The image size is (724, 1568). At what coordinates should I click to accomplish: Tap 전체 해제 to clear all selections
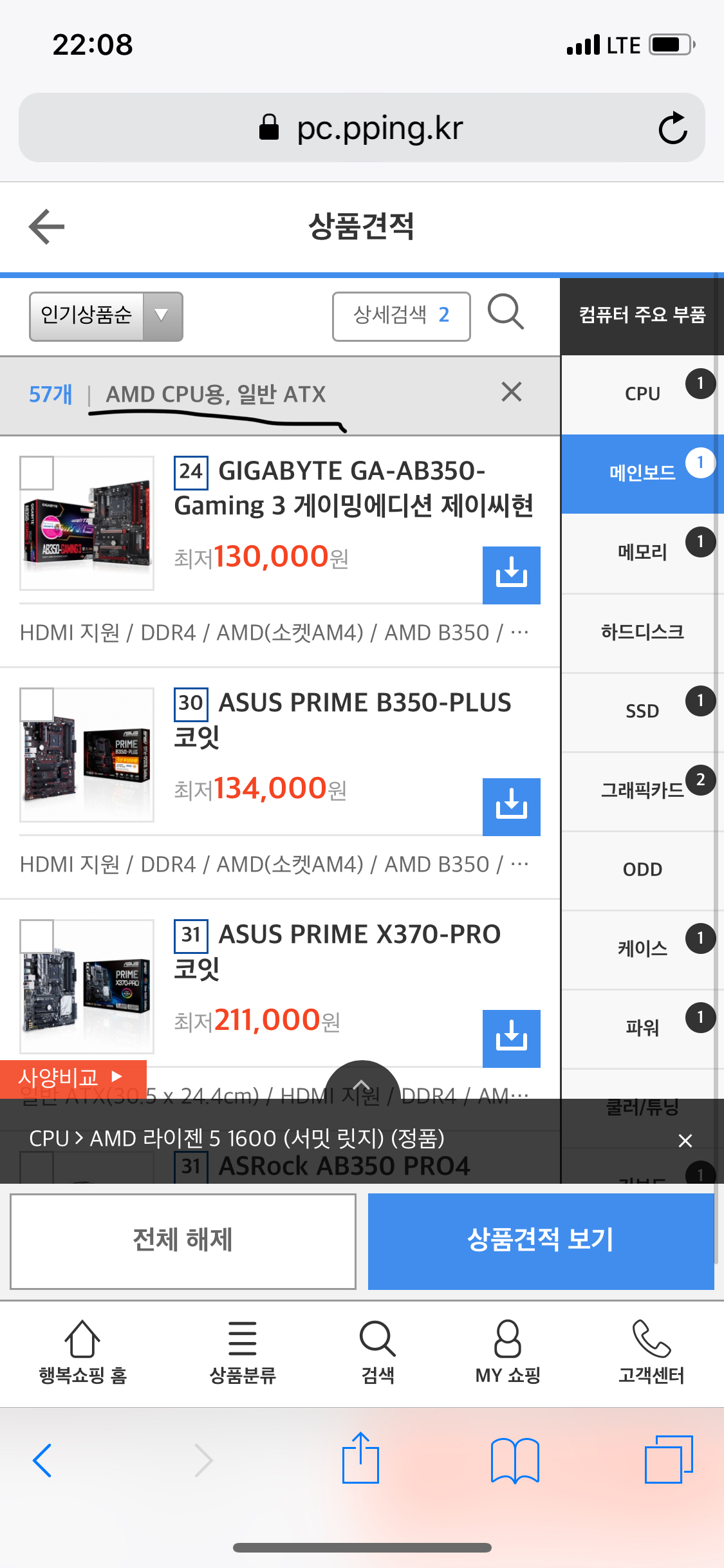coord(183,1241)
